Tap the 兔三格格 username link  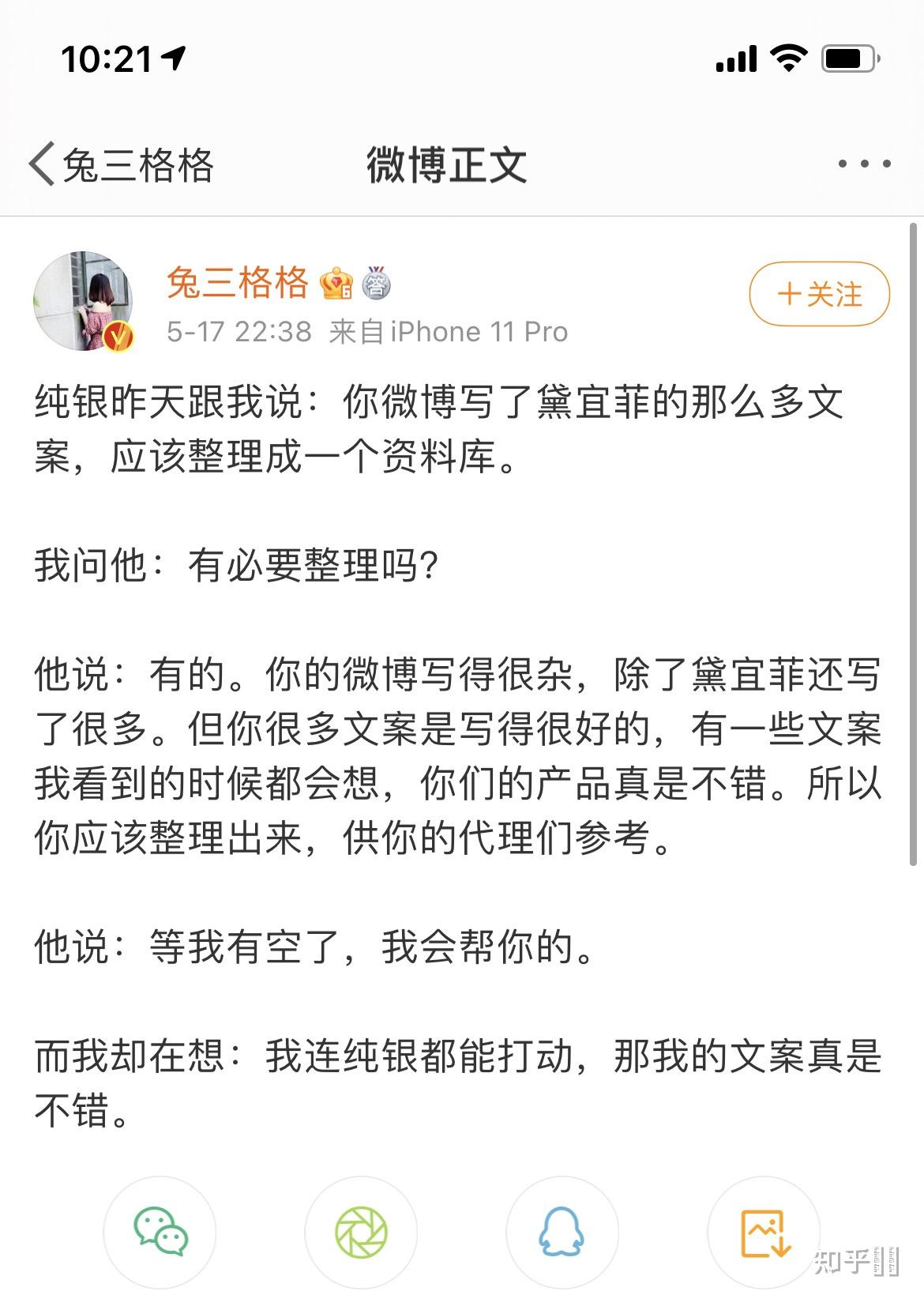tap(237, 283)
